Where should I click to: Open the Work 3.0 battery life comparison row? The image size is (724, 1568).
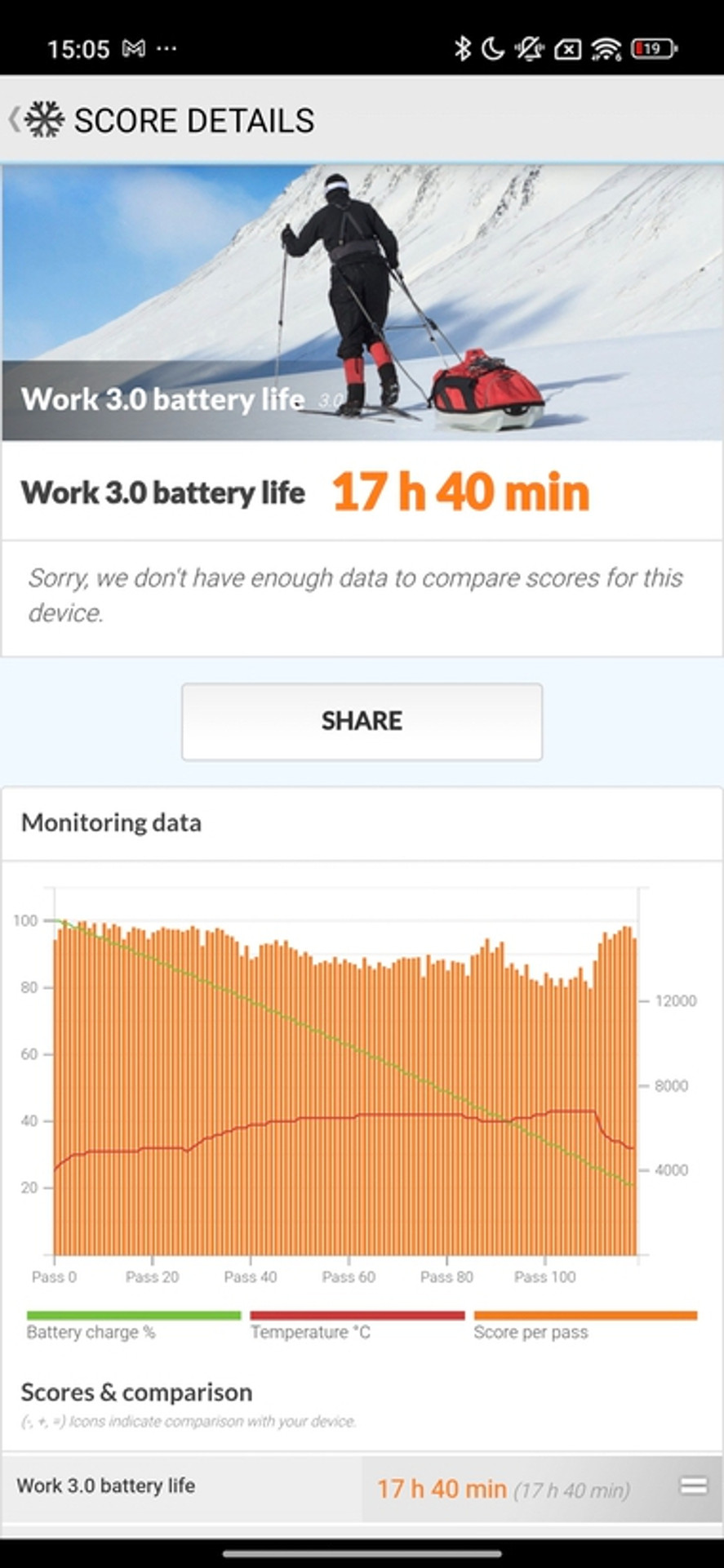[362, 1487]
